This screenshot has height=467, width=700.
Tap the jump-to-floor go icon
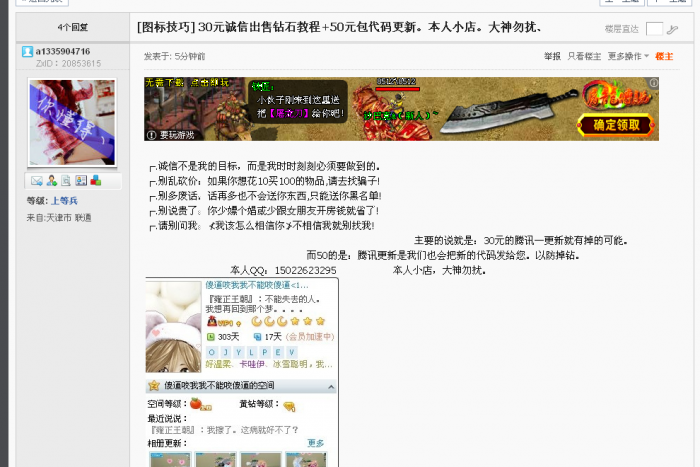coord(672,29)
